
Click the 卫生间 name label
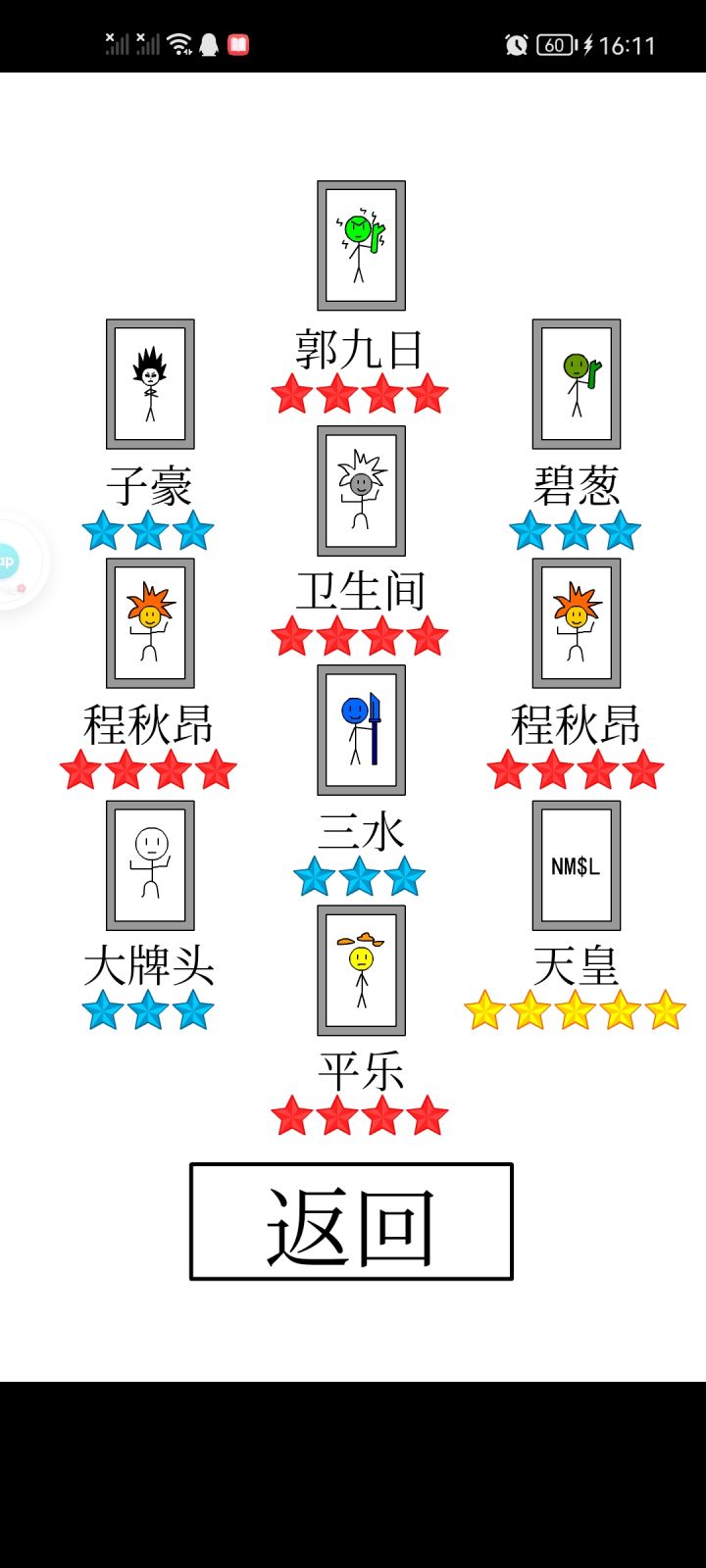click(x=359, y=589)
